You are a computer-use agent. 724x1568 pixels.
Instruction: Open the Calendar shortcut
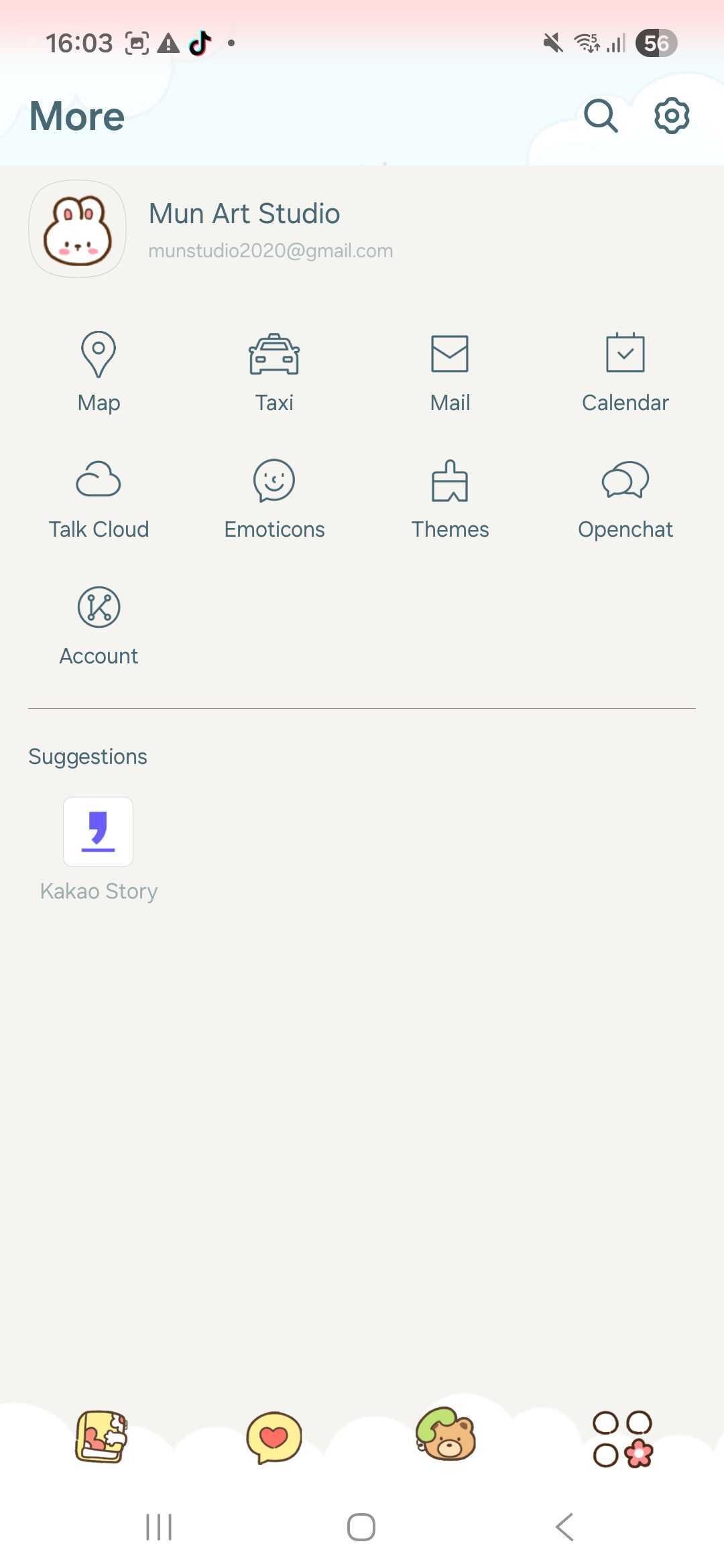(x=625, y=372)
